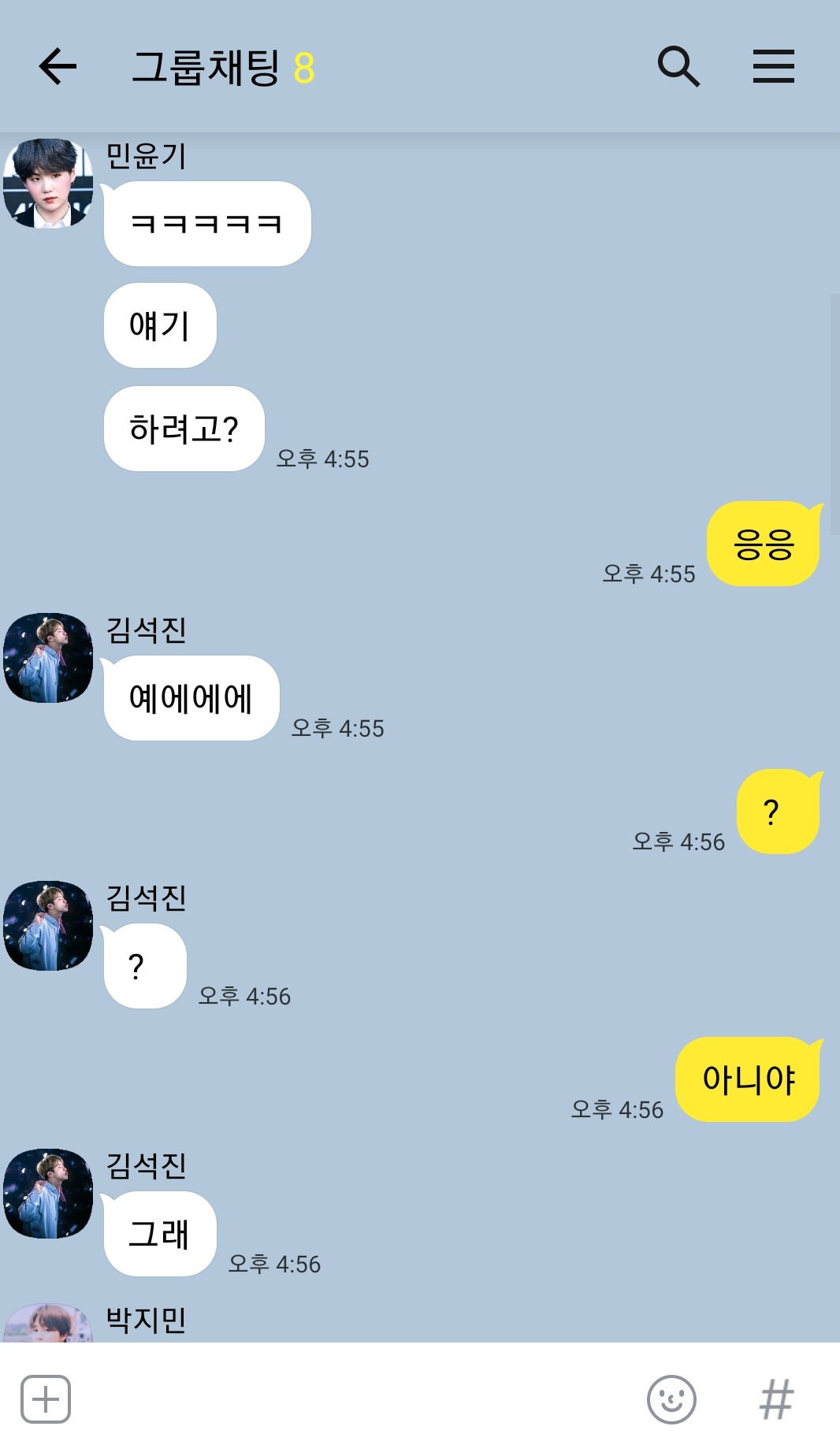Tap the message input field
Image resolution: width=840 pixels, height=1456 pixels.
click(355, 1399)
